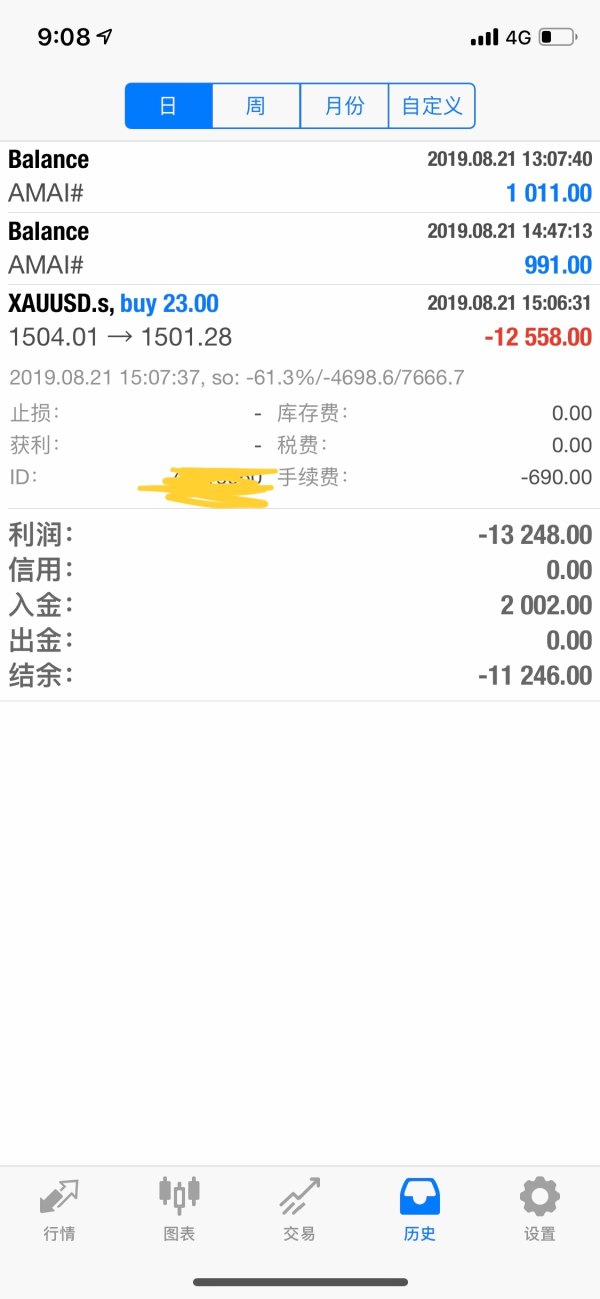The image size is (600, 1299).
Task: Switch to the 周 (week) period
Action: 256,106
